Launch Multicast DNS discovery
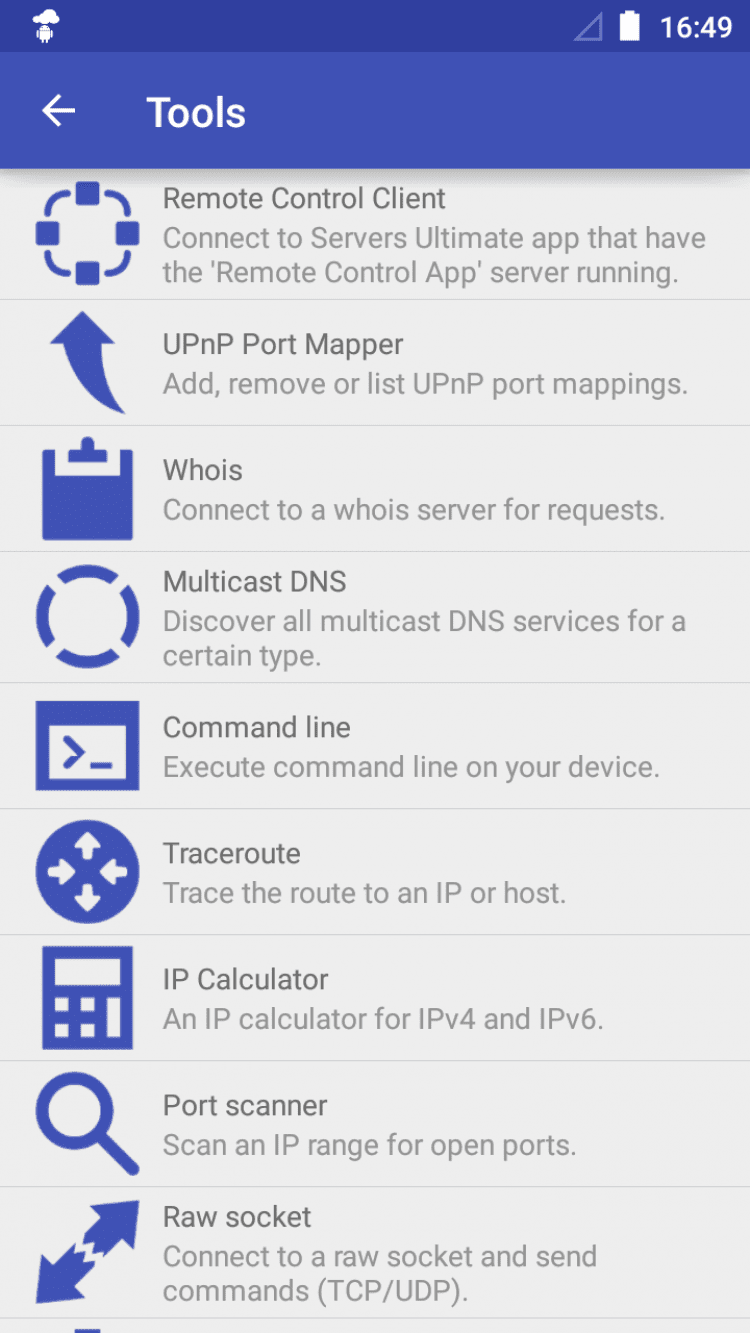This screenshot has height=1333, width=750. click(375, 618)
